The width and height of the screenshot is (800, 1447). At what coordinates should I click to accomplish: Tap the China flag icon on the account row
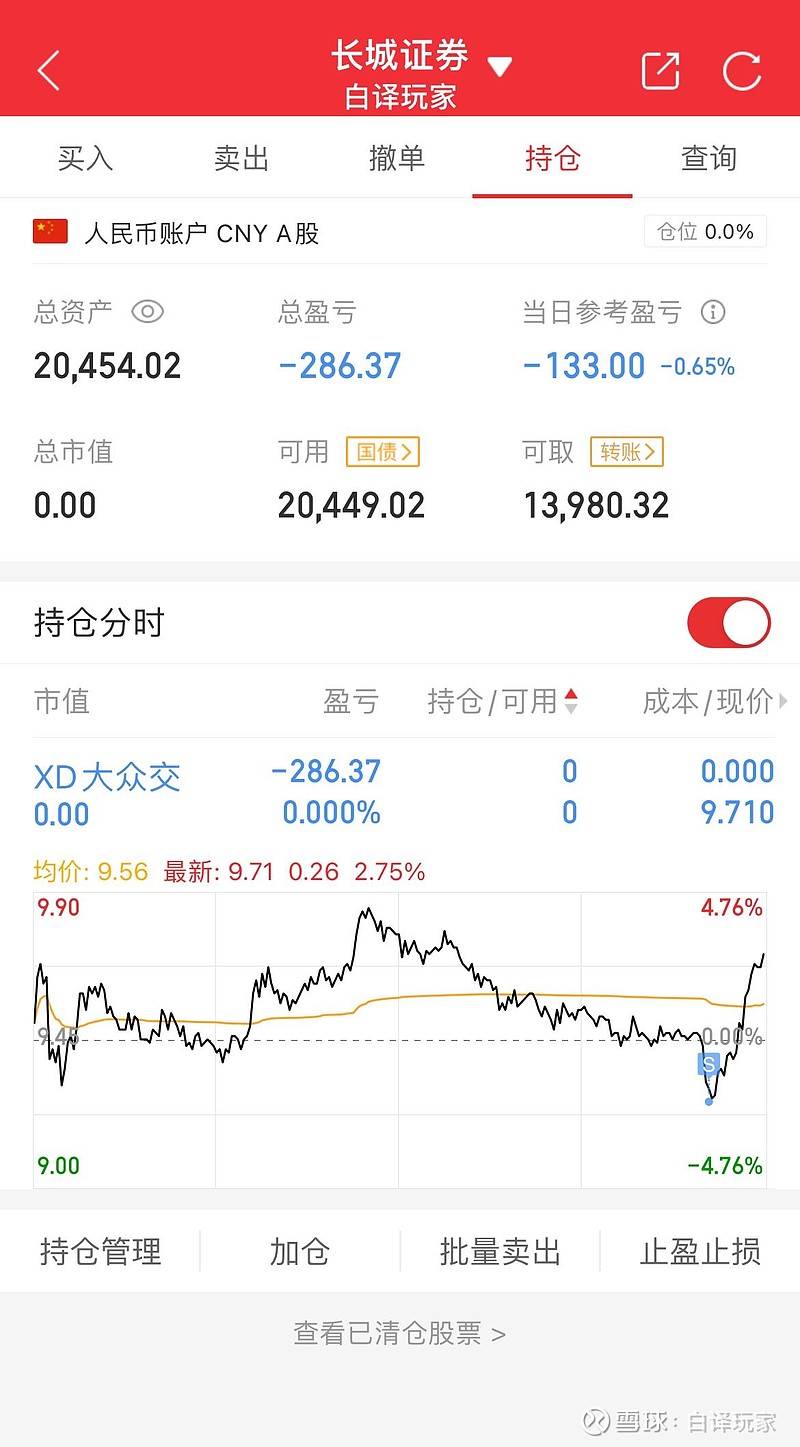pos(50,230)
